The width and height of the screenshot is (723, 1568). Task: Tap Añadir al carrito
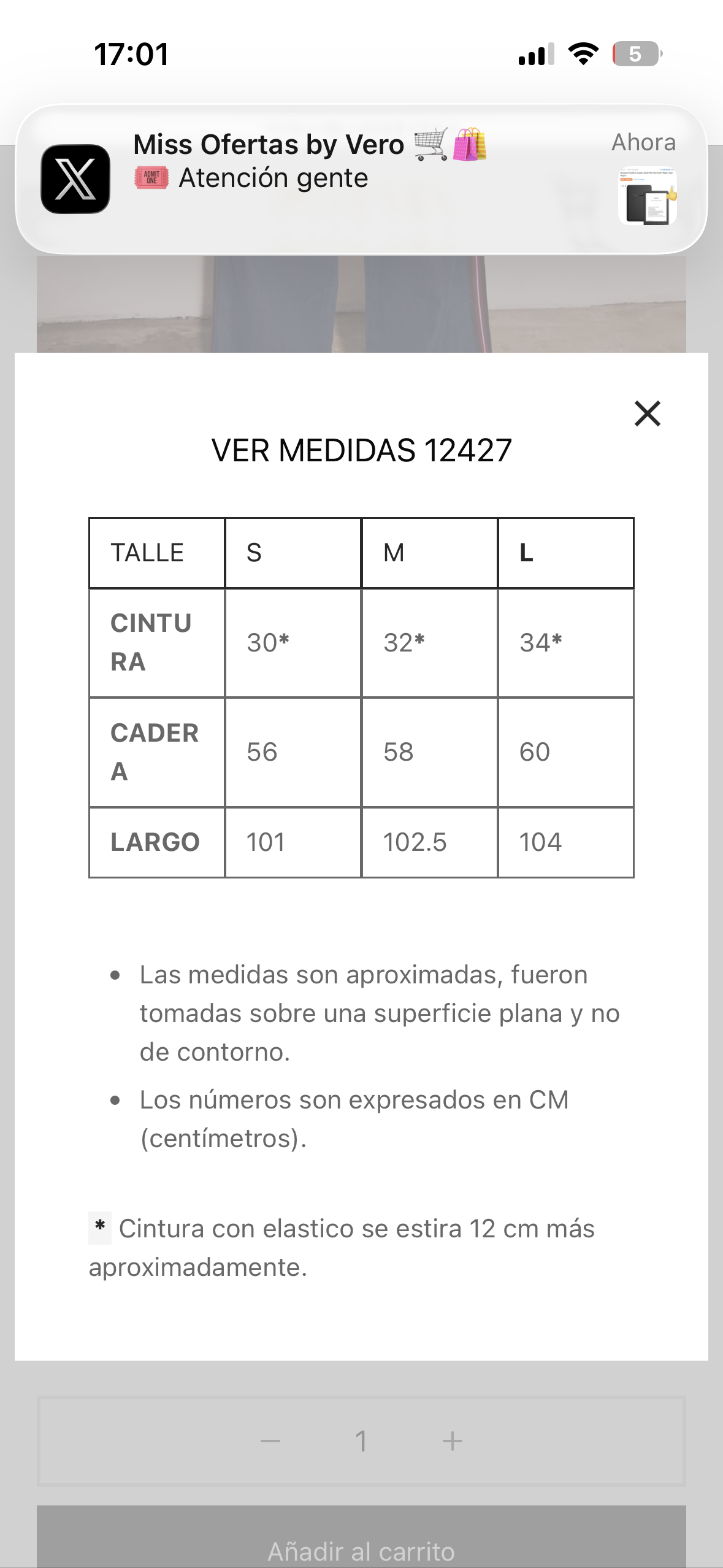coord(361,1545)
